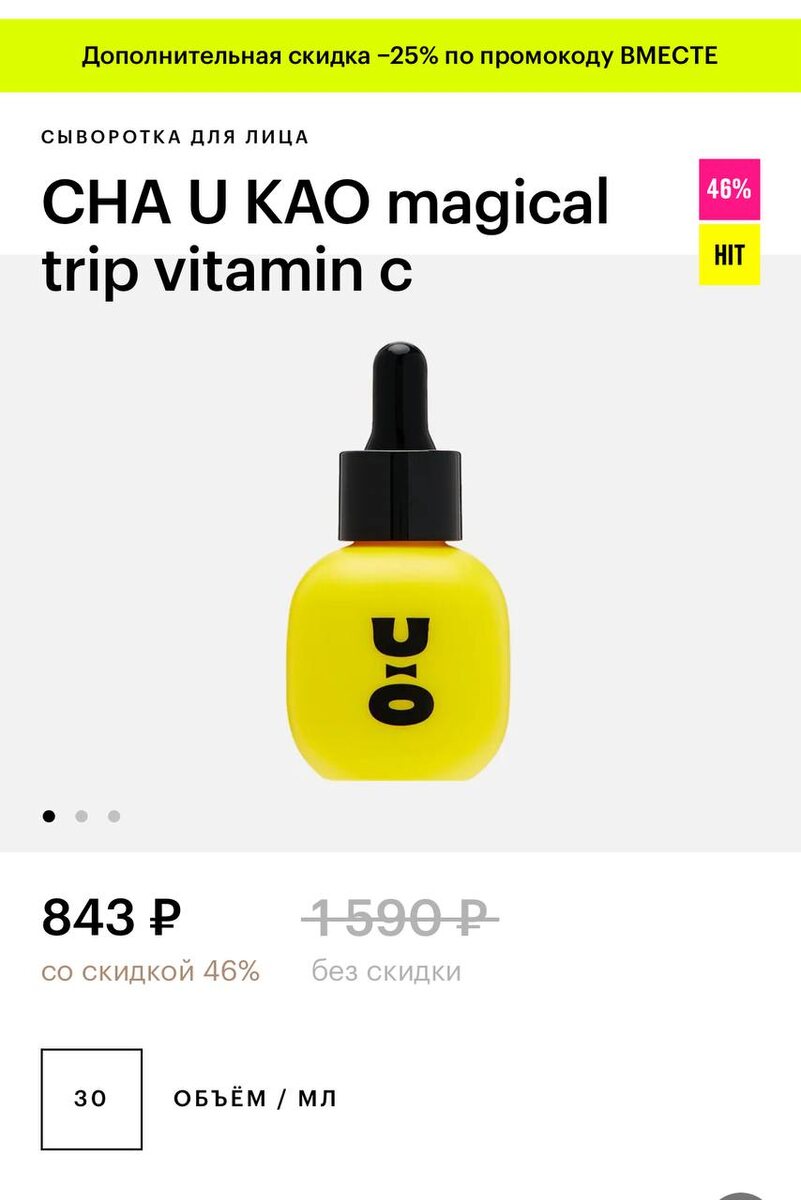
Task: Click the discounted price 843 ₽
Action: pos(108,916)
